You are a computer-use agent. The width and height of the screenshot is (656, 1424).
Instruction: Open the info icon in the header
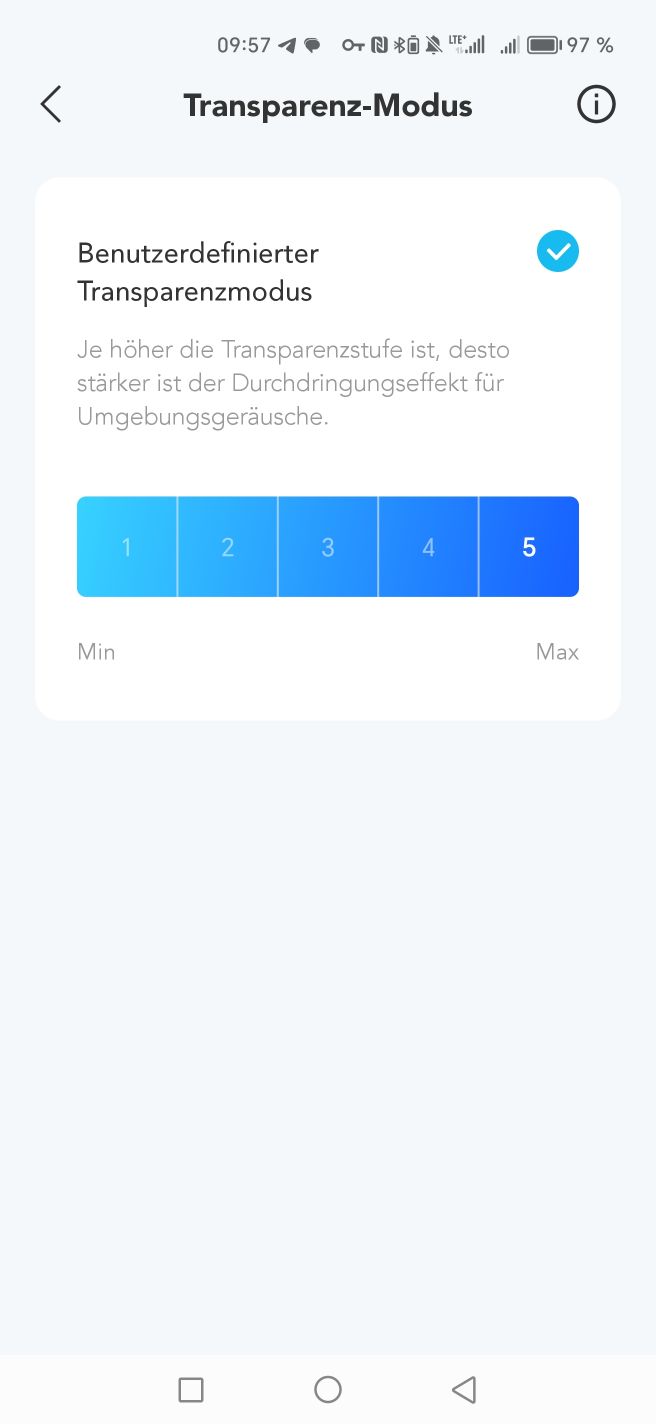(x=596, y=105)
